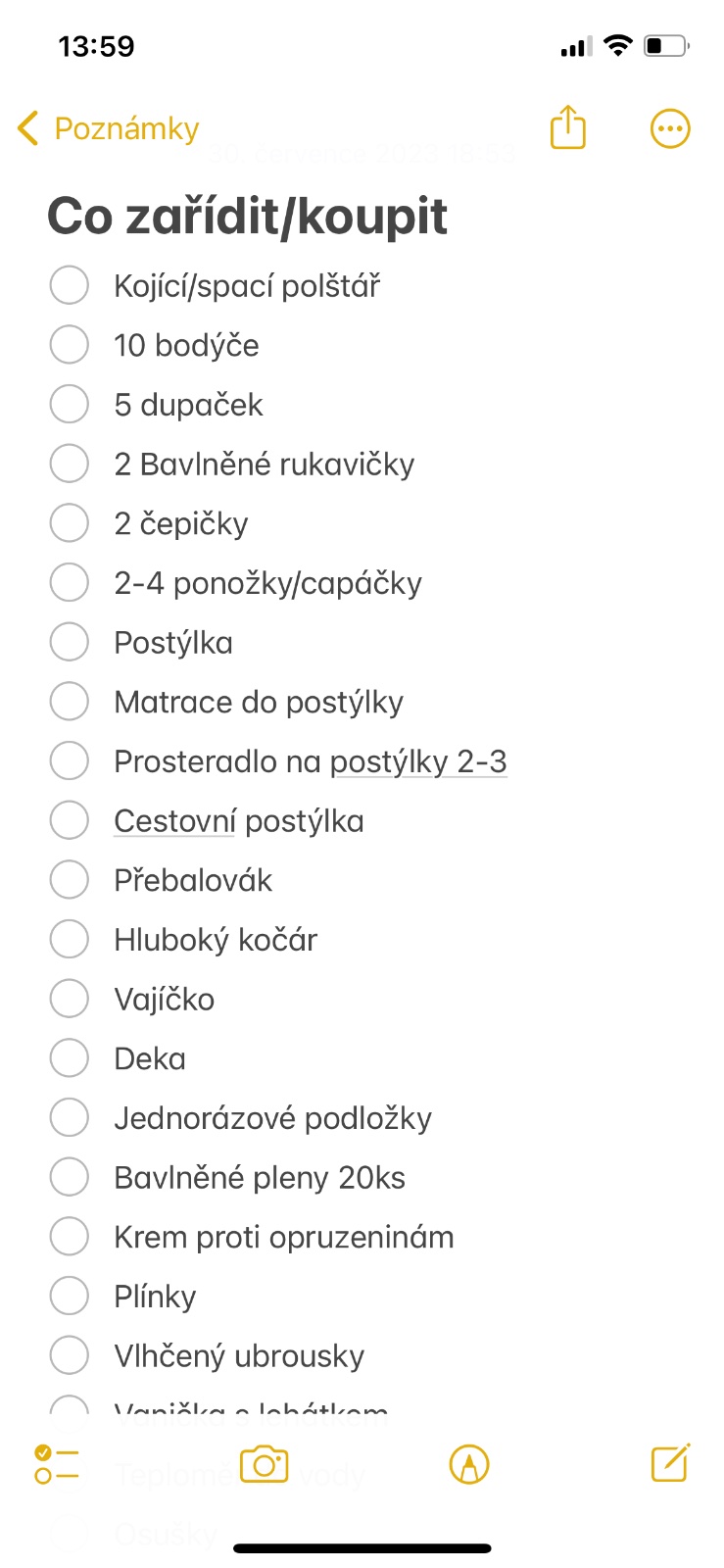Check off 2-4 ponožky/capáčky
The height and width of the screenshot is (1568, 724).
[70, 582]
